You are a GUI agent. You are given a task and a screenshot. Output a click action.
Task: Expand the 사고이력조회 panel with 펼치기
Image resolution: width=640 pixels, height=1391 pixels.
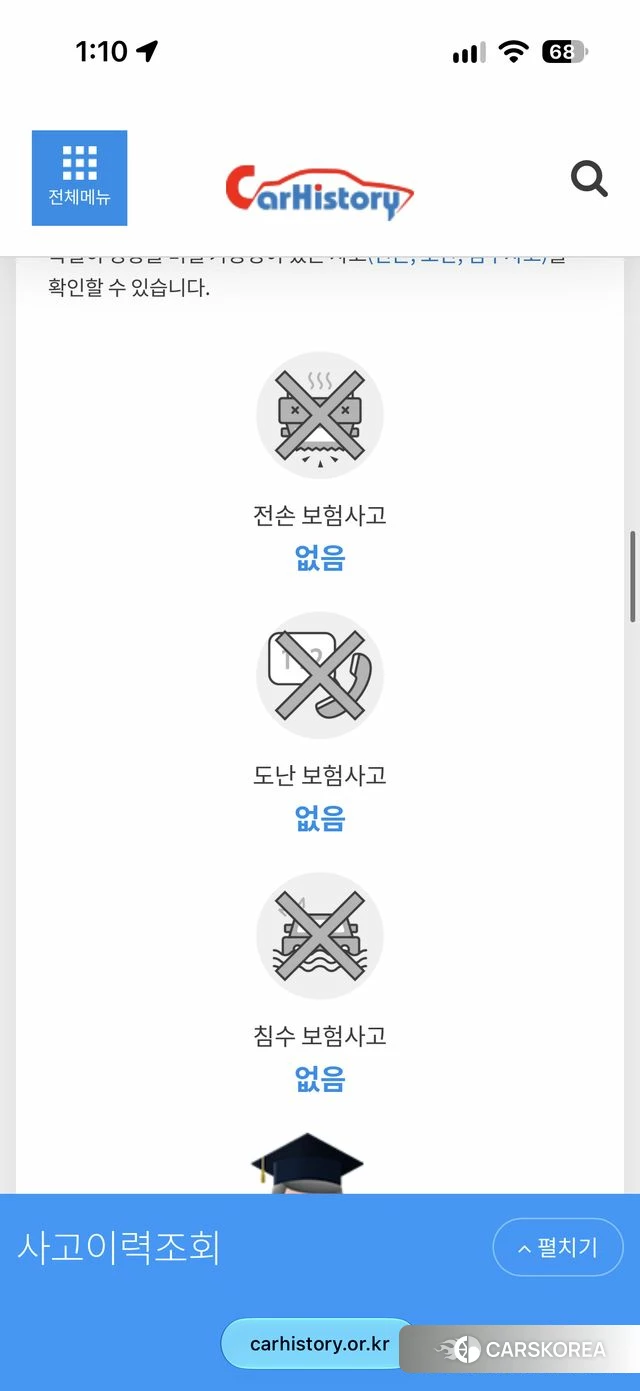point(558,1247)
